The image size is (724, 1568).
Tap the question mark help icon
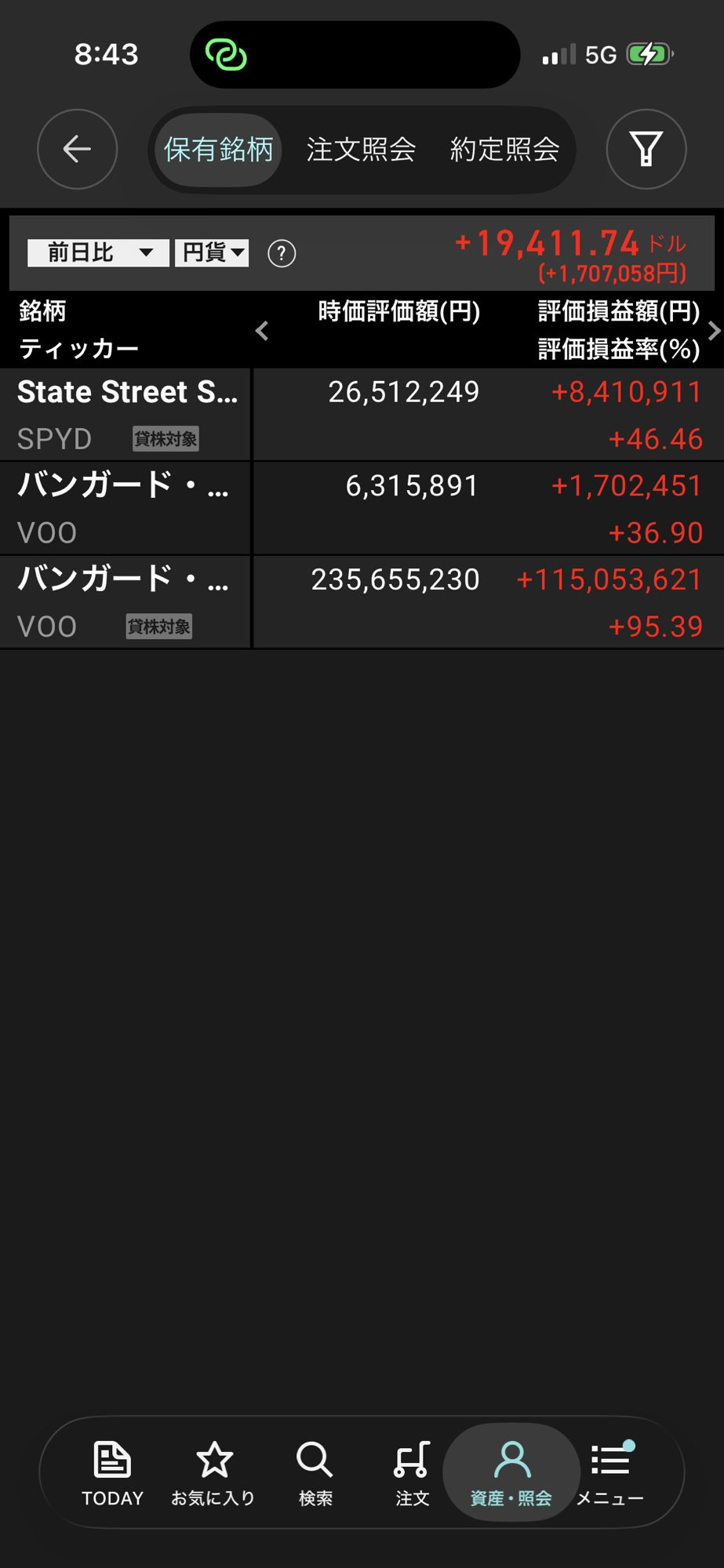[282, 254]
